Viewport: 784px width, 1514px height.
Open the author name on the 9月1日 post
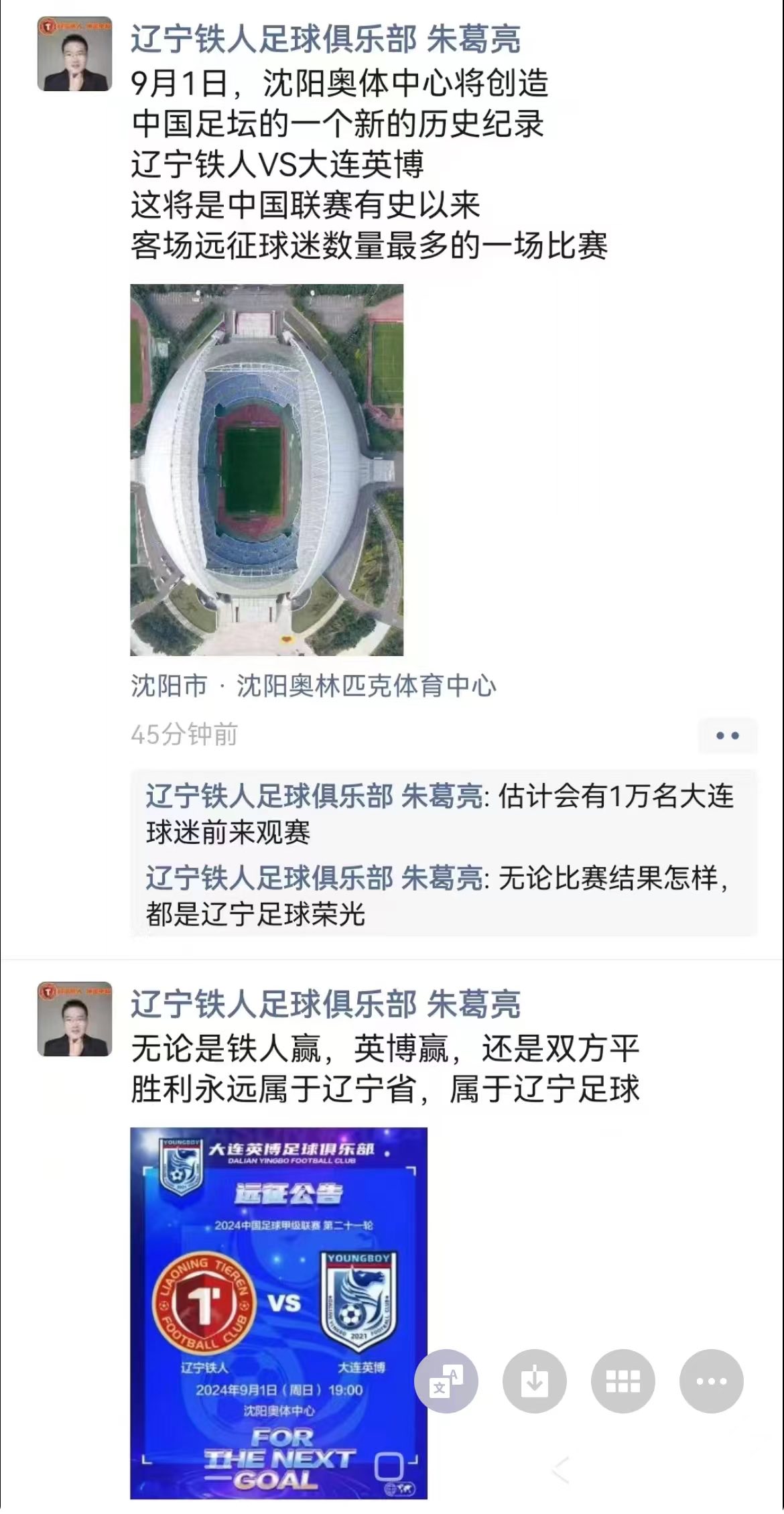[x=326, y=39]
